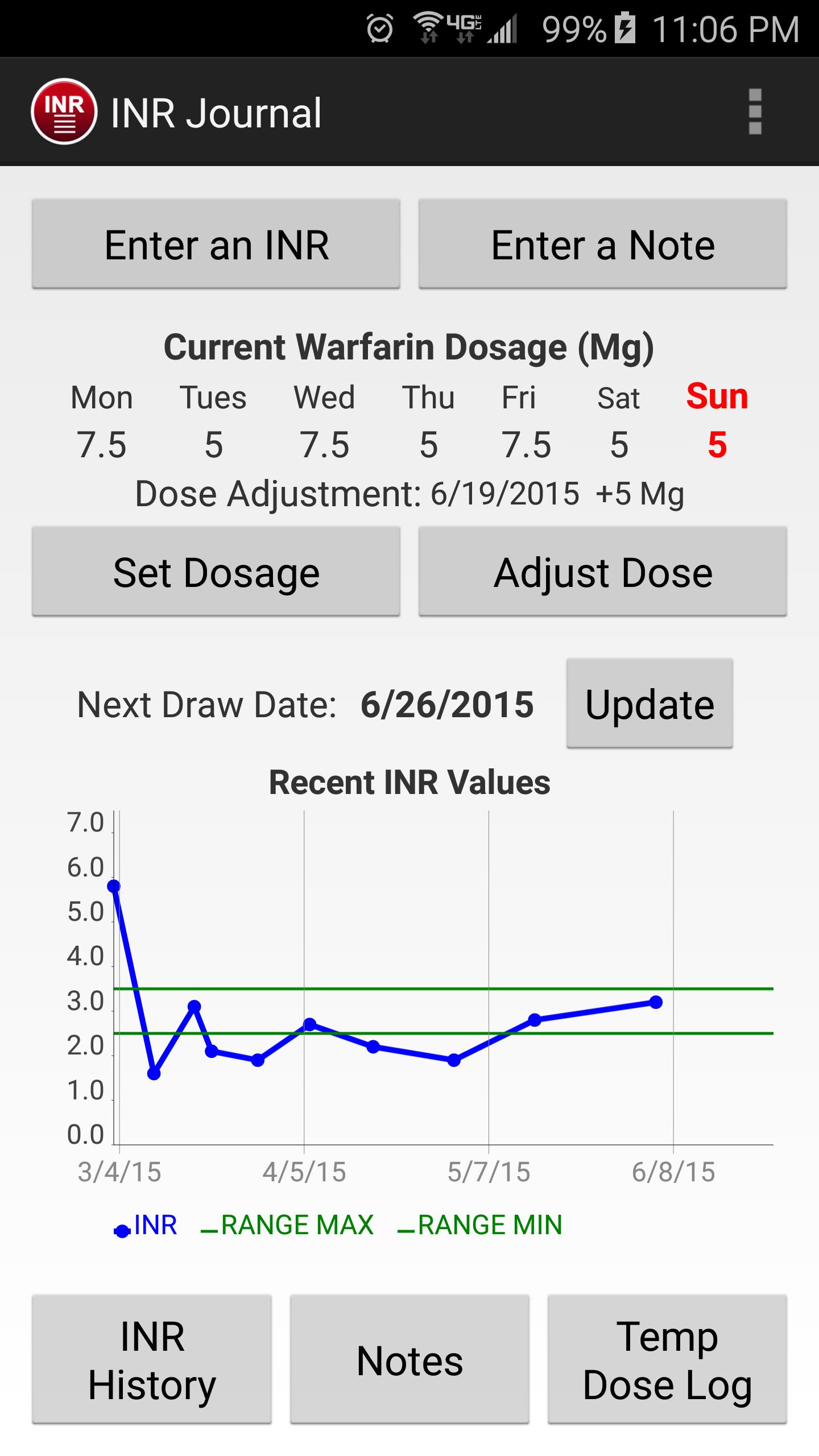Screen dimensions: 819x1456
Task: Update the next draw date
Action: point(650,704)
